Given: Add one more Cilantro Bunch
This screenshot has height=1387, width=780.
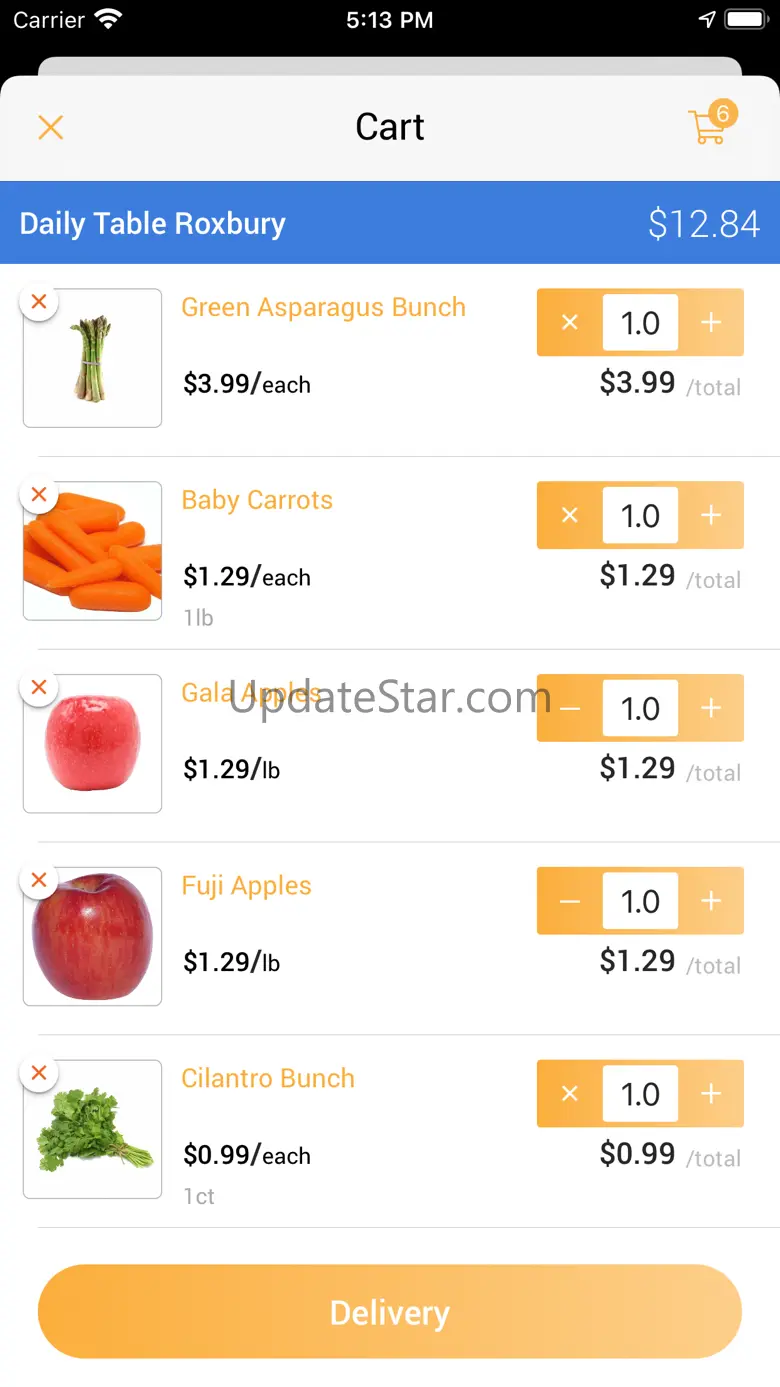Looking at the screenshot, I should [x=711, y=1095].
